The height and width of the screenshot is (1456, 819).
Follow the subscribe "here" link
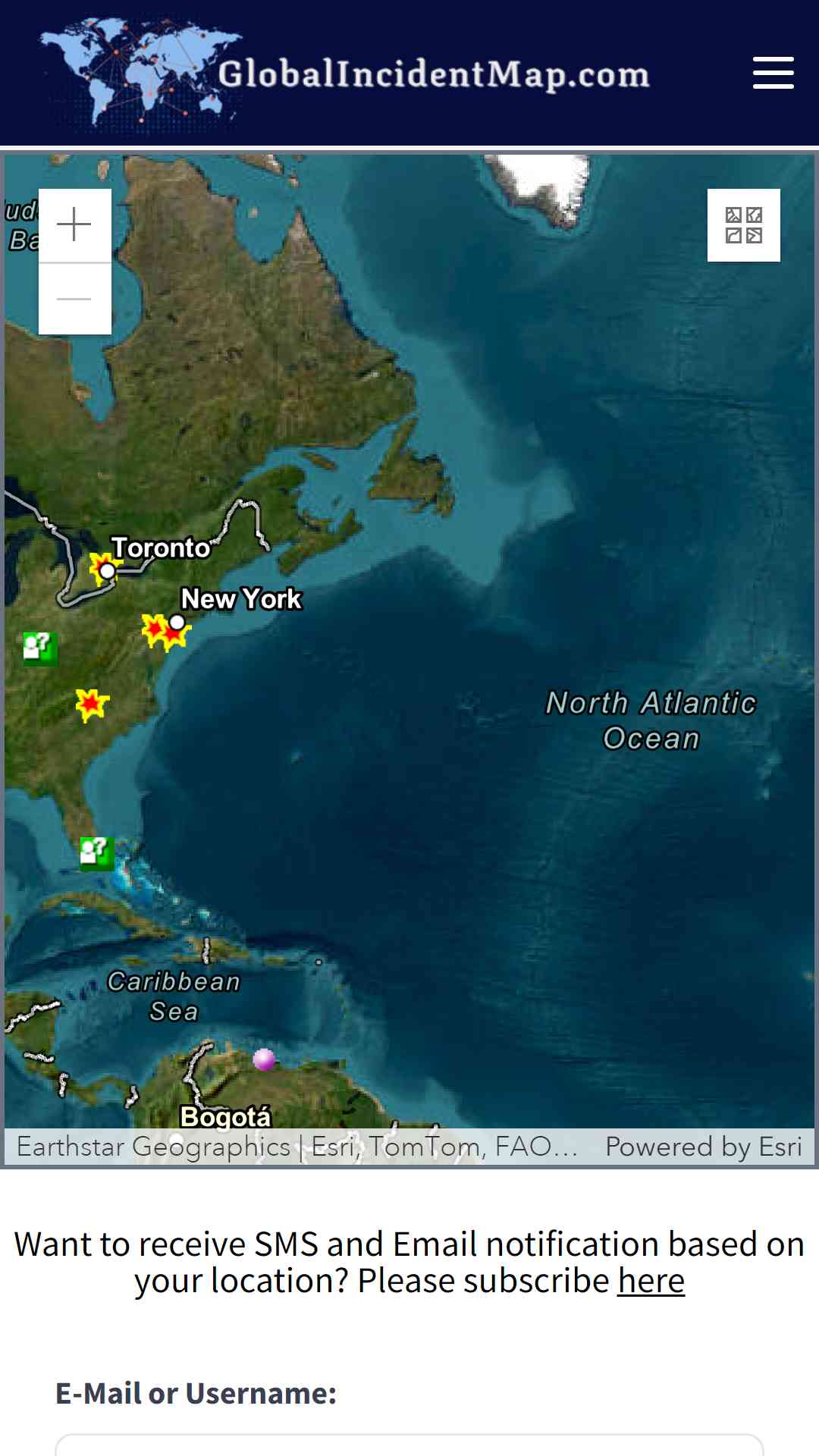pos(651,1281)
